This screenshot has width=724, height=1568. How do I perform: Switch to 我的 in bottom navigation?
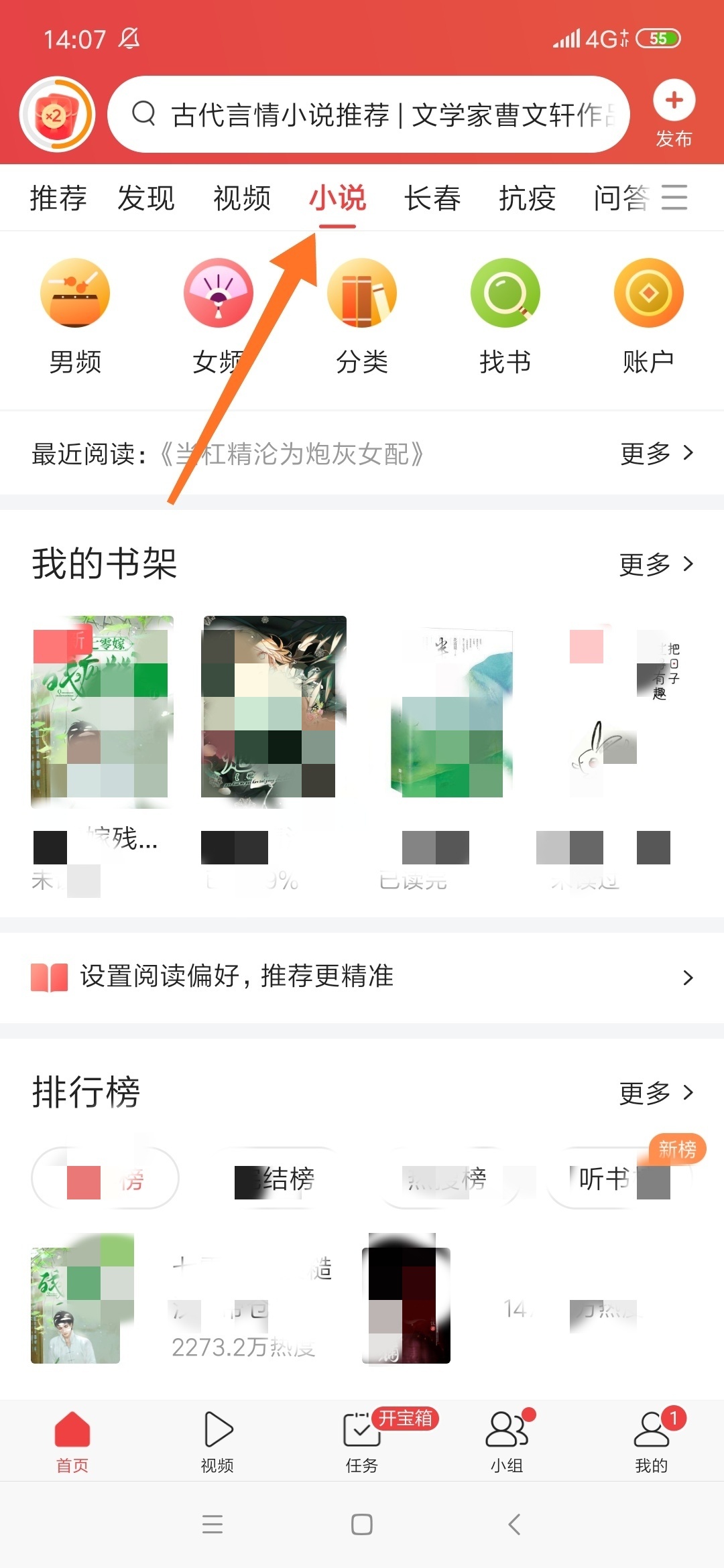pos(651,1441)
